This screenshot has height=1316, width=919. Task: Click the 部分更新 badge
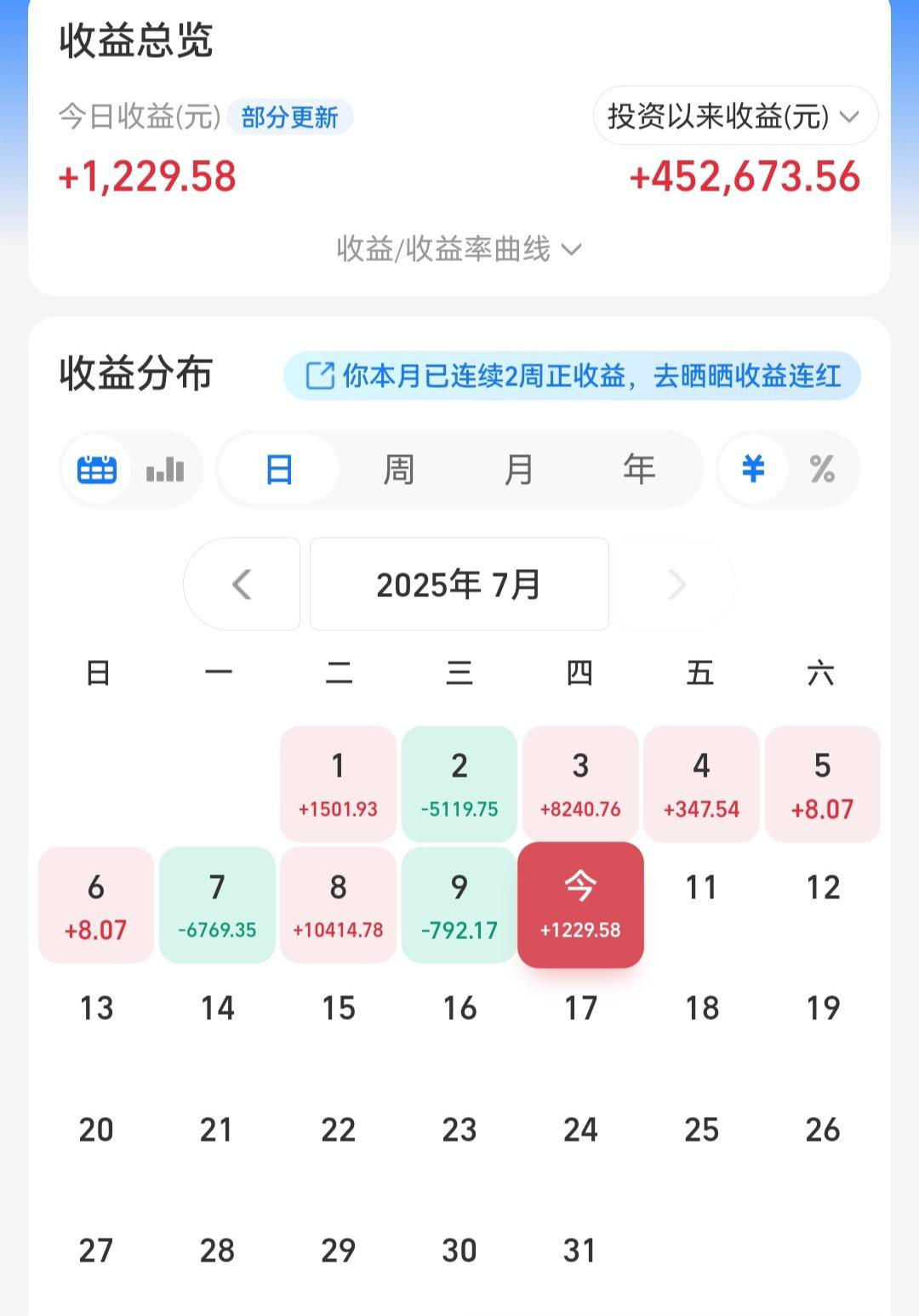tap(290, 117)
